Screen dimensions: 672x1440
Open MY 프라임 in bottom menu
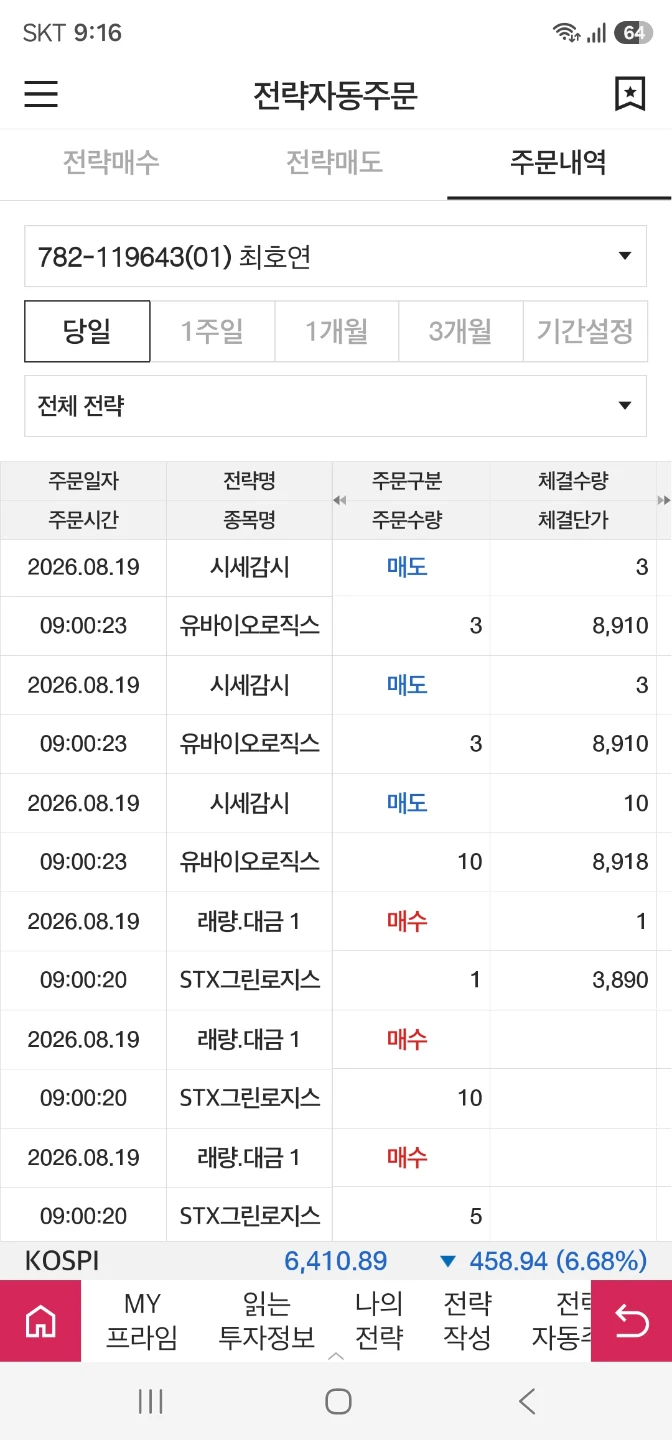click(x=142, y=1321)
